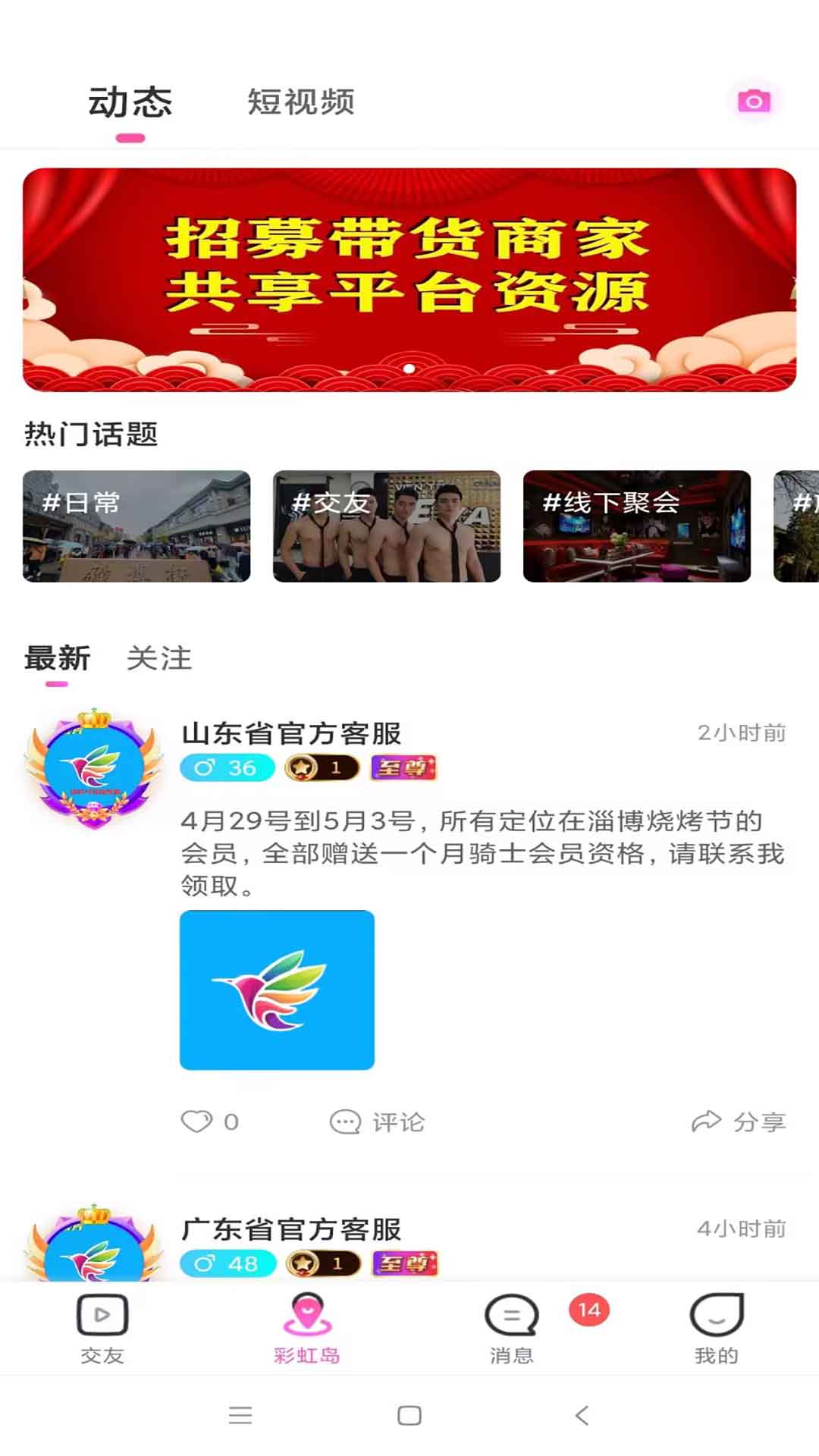Tap the gender badge showing 36
Image resolution: width=819 pixels, height=1456 pixels.
pos(226,768)
